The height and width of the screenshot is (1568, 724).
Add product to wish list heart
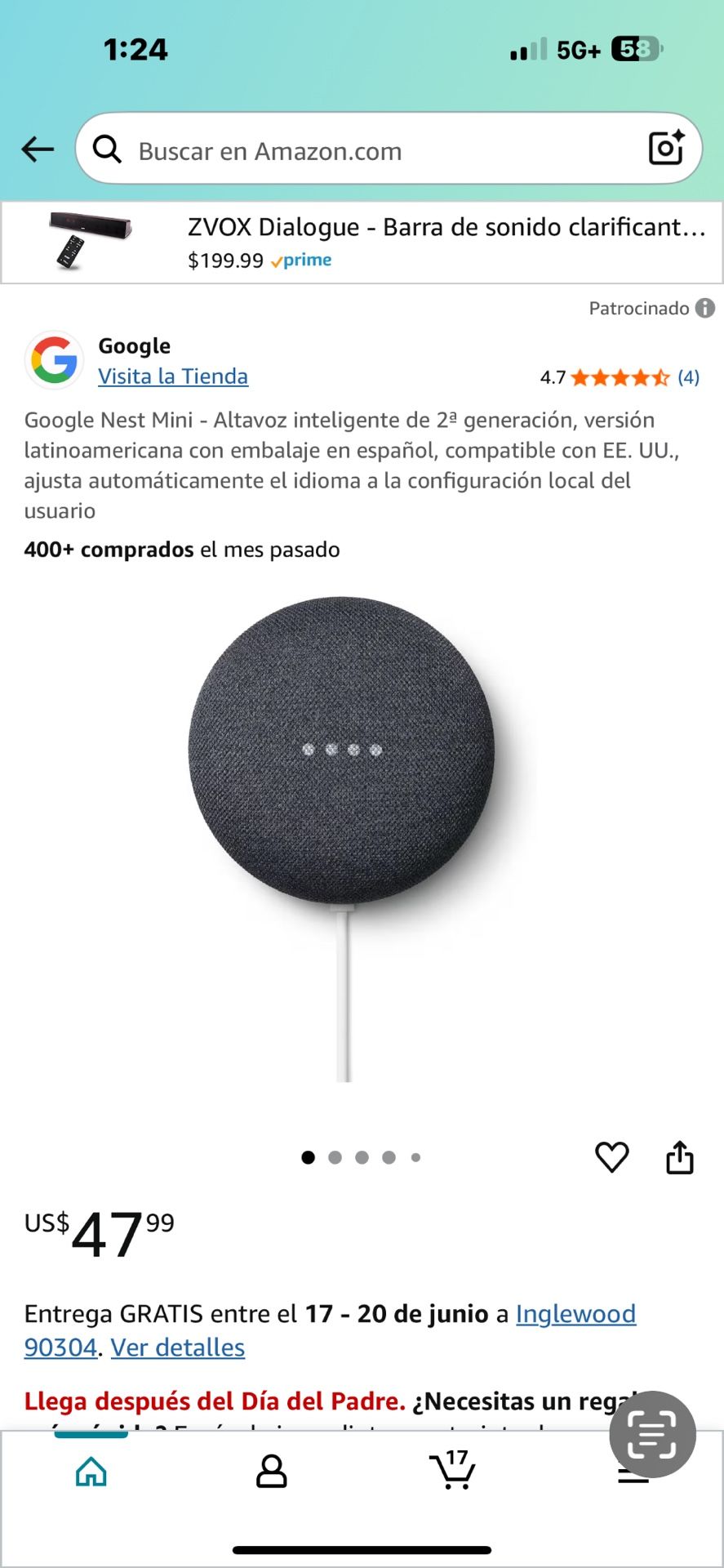(x=611, y=1157)
